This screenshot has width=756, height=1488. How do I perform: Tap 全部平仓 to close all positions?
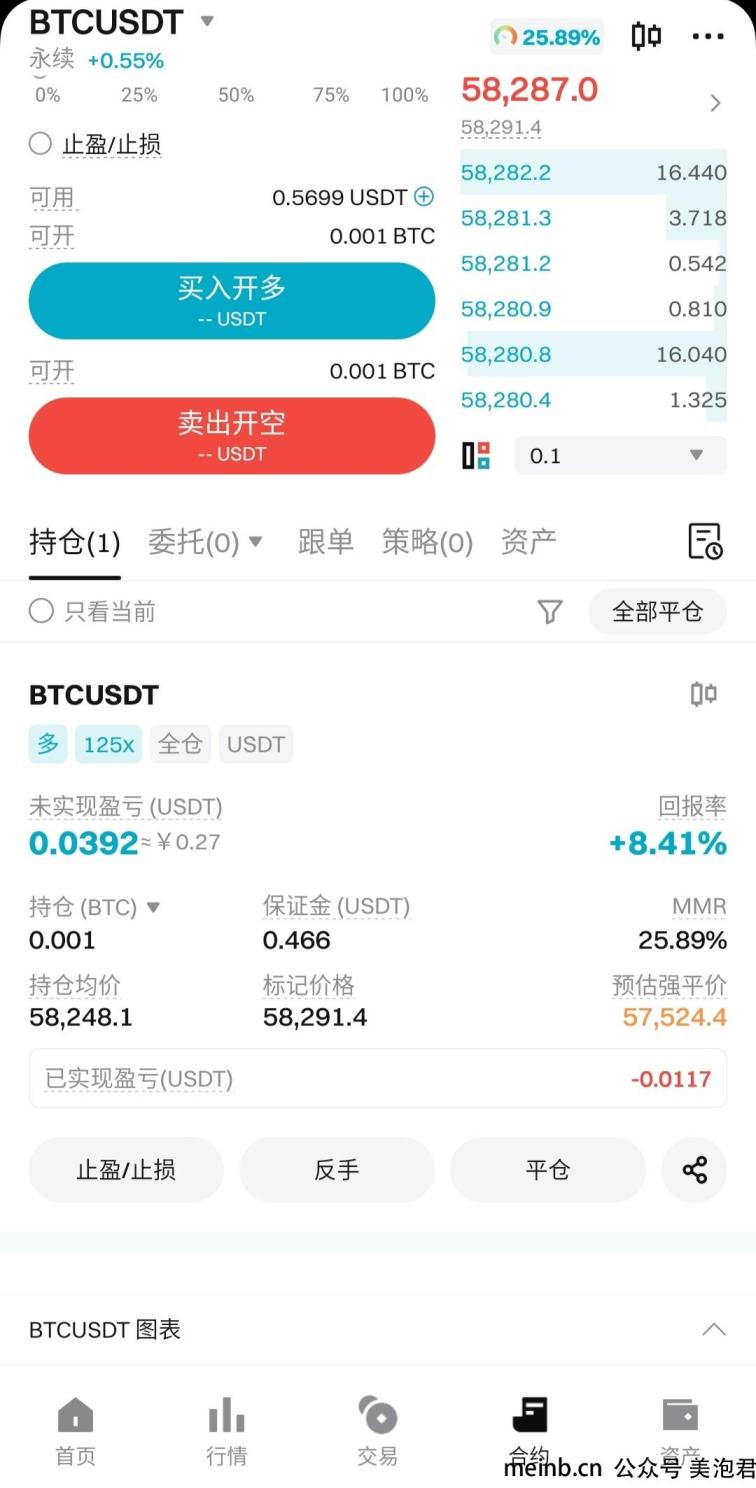(657, 611)
